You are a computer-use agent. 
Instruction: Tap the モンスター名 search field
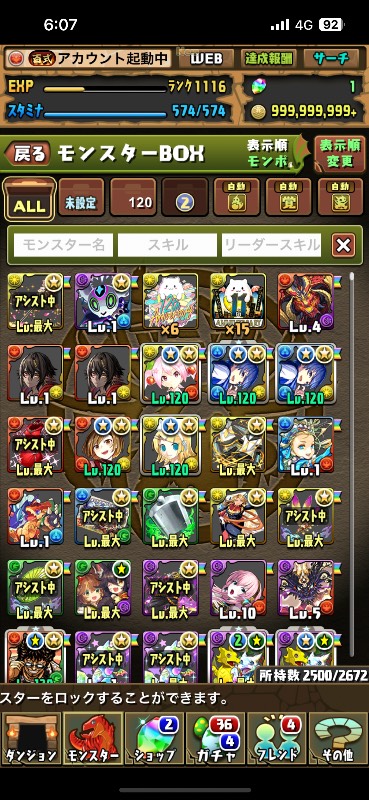coord(63,245)
